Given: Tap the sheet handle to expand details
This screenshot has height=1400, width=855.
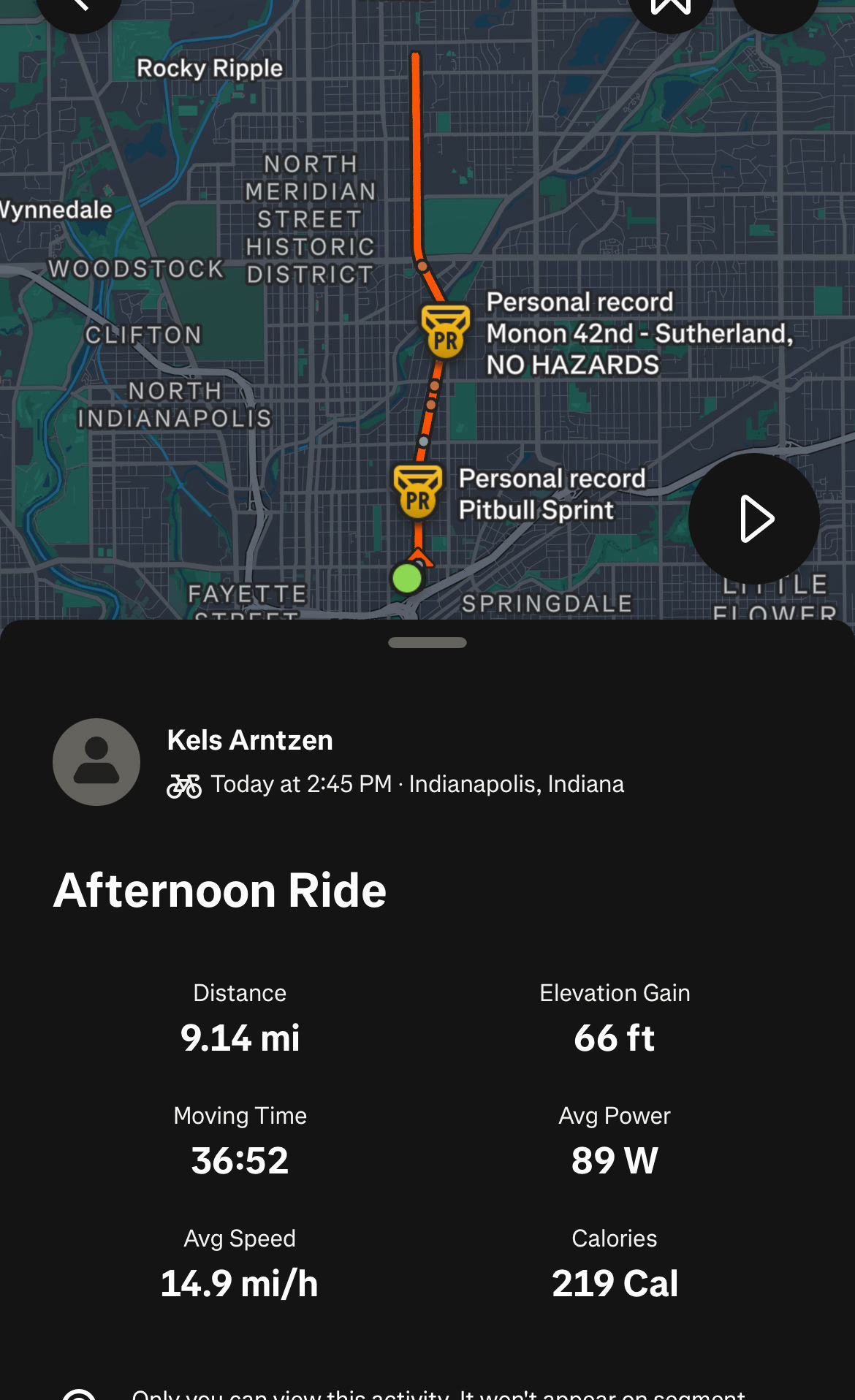Looking at the screenshot, I should click(427, 643).
